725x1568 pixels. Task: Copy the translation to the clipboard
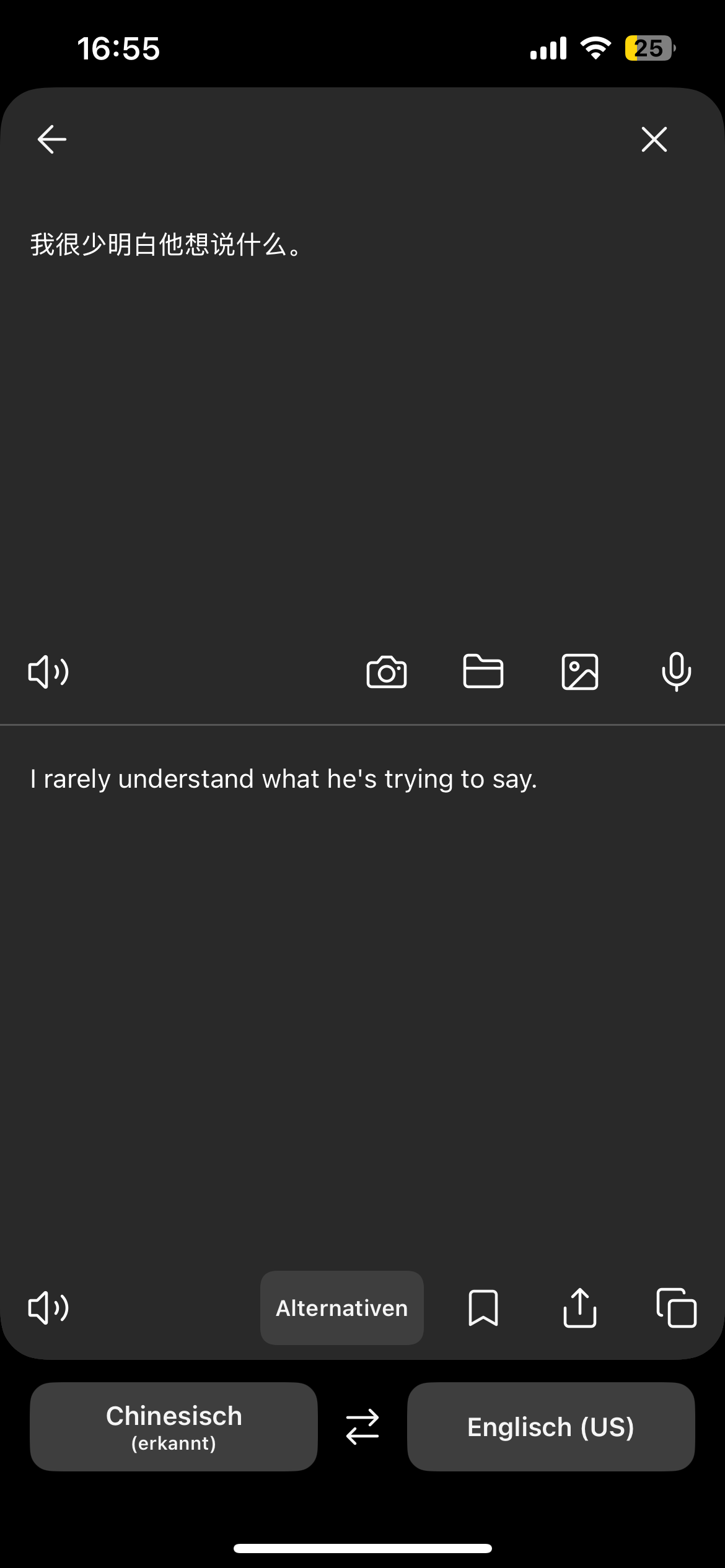pos(677,1308)
